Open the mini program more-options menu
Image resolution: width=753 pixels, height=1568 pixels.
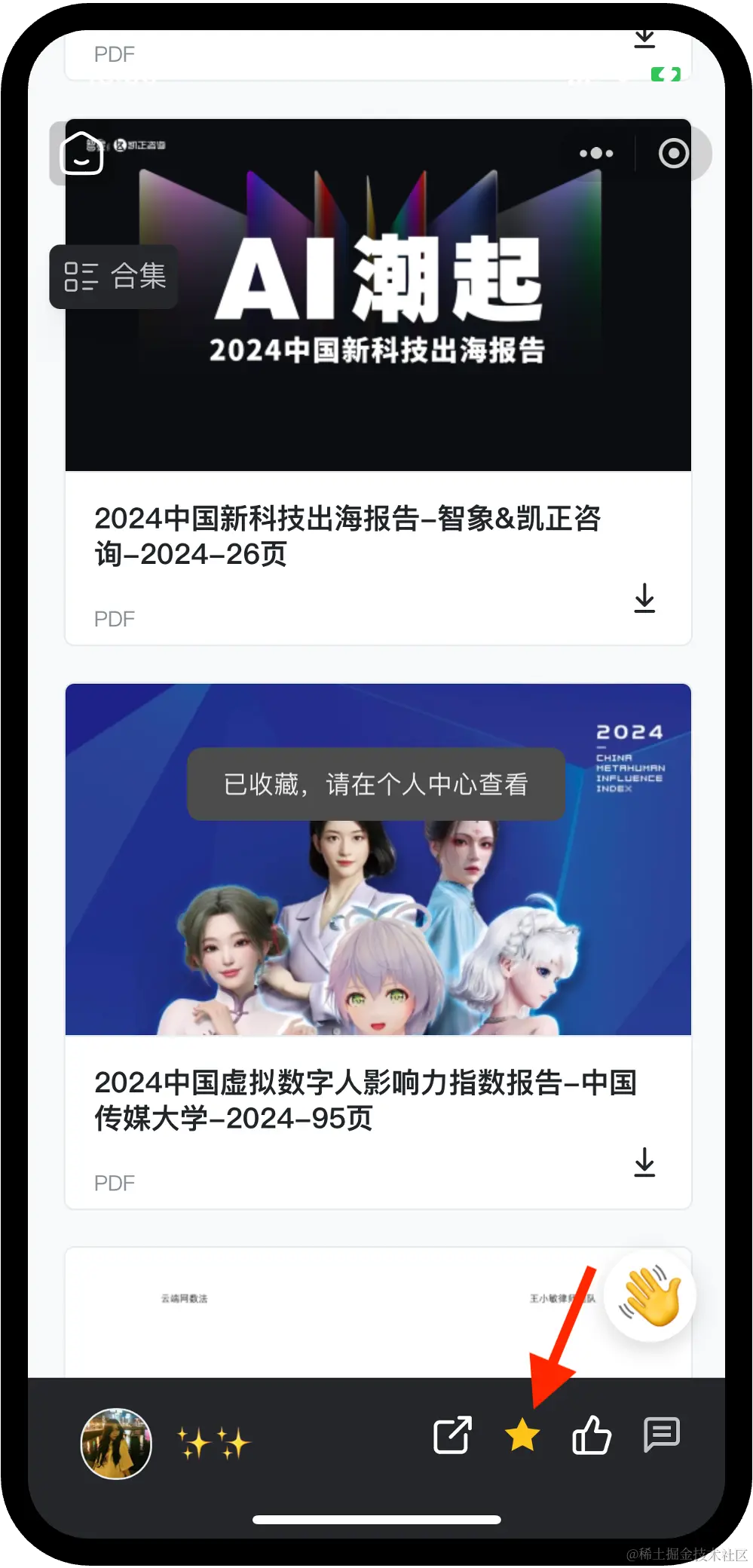595,153
